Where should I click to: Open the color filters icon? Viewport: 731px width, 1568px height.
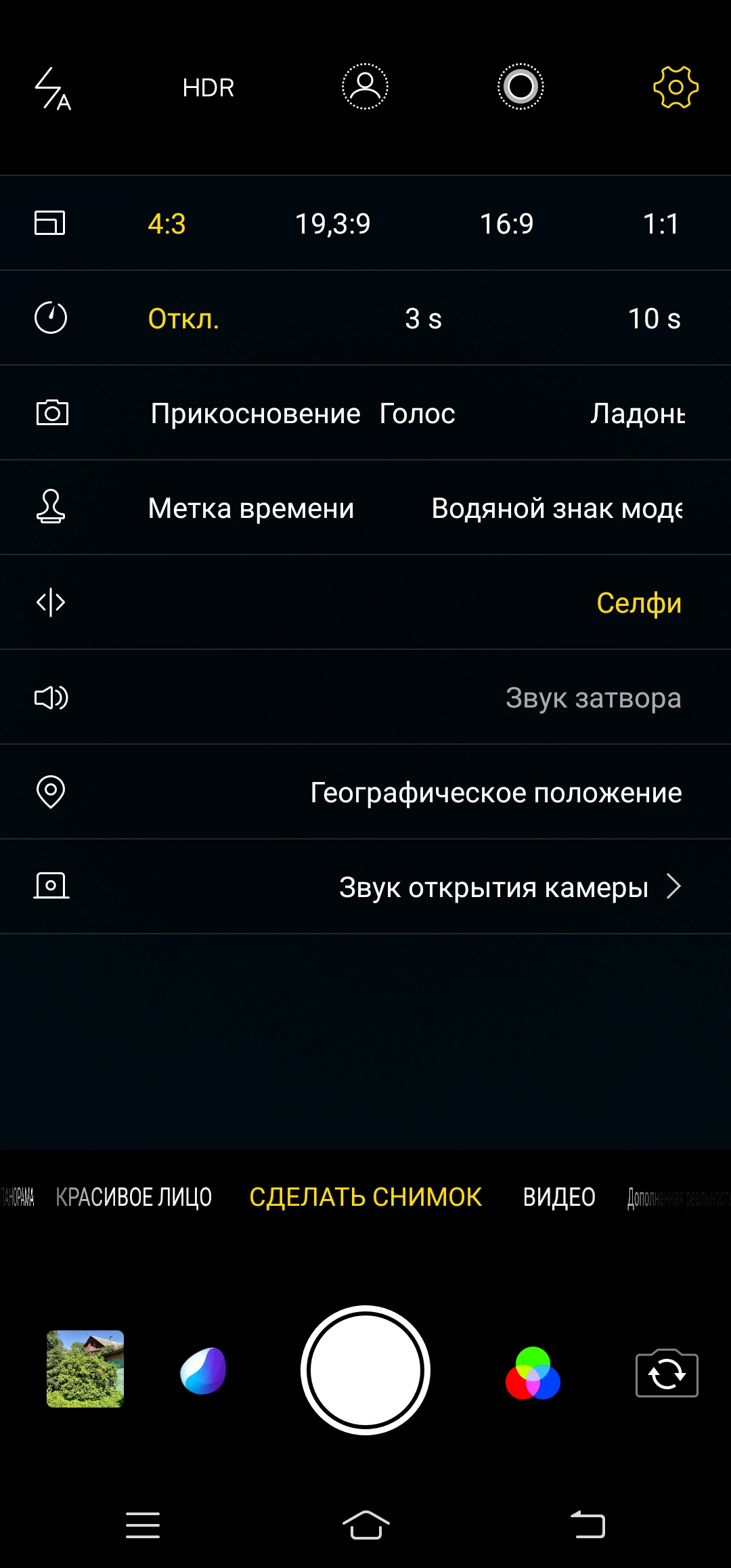tap(533, 1373)
